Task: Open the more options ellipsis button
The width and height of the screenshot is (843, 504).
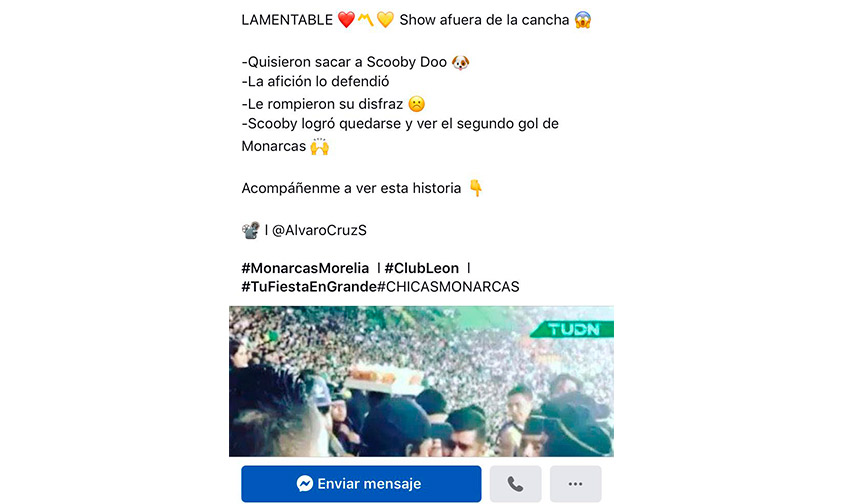Action: tap(575, 484)
